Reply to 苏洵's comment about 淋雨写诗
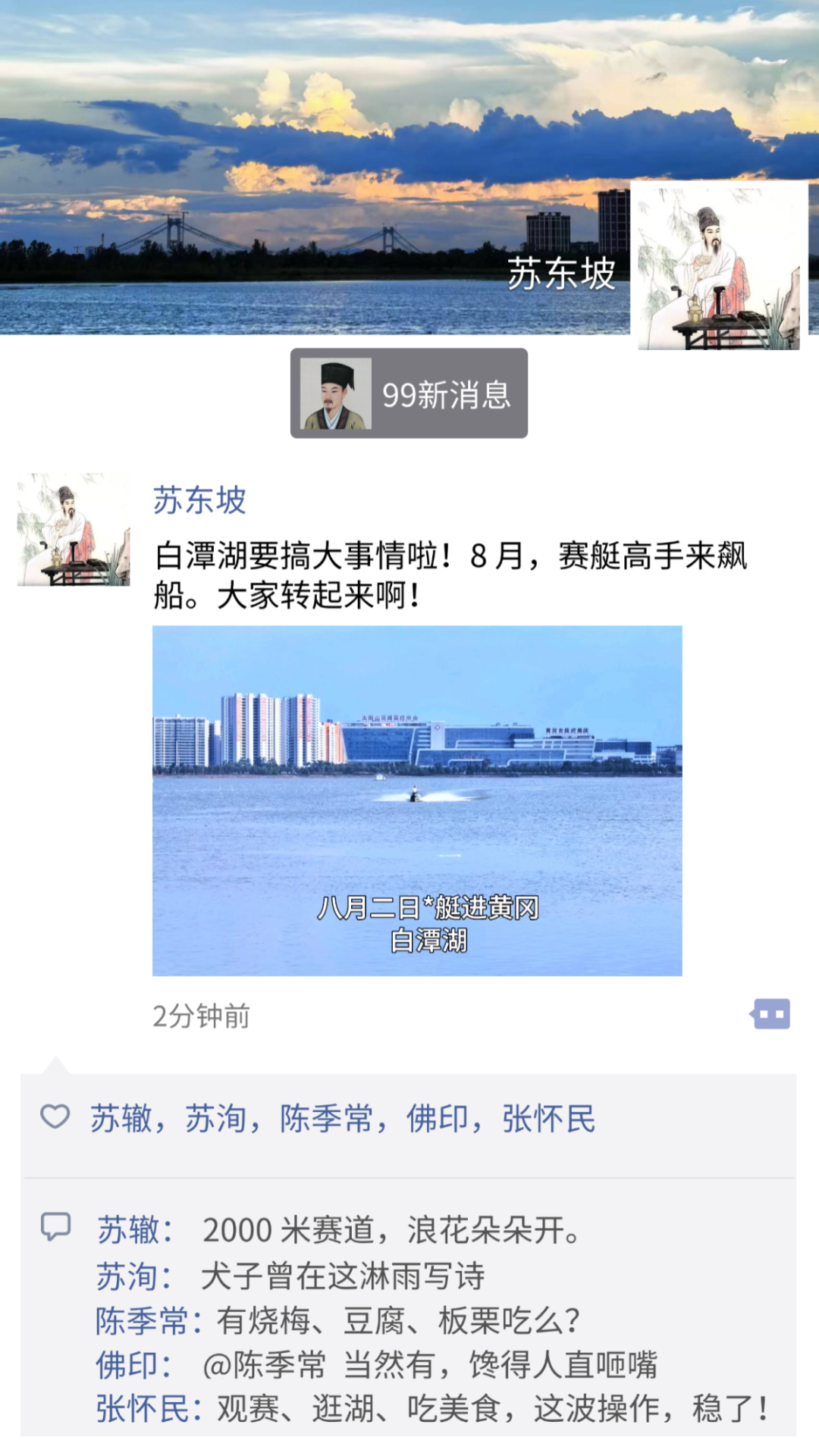 point(343,1276)
